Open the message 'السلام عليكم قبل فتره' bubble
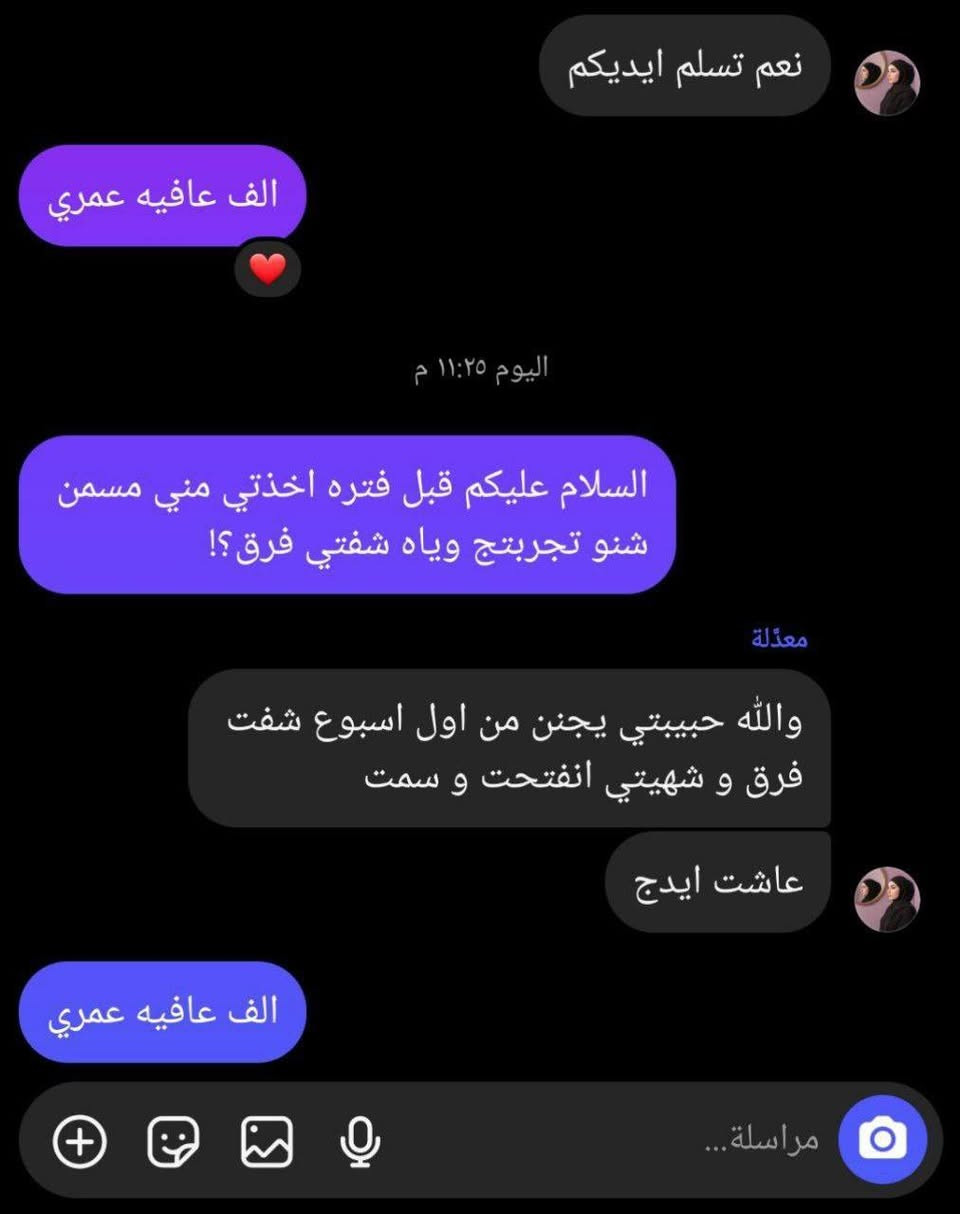Viewport: 960px width, 1214px height. pyautogui.click(x=350, y=512)
